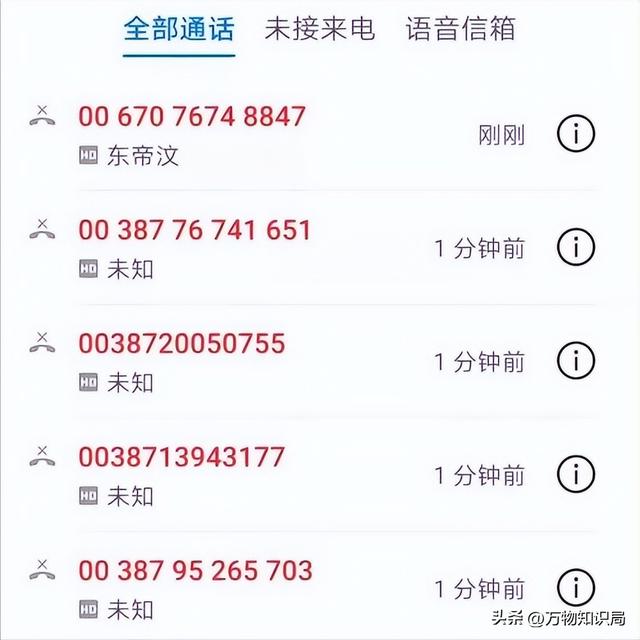Call back 00 670 7674 8847
640x640 pixels.
192,117
